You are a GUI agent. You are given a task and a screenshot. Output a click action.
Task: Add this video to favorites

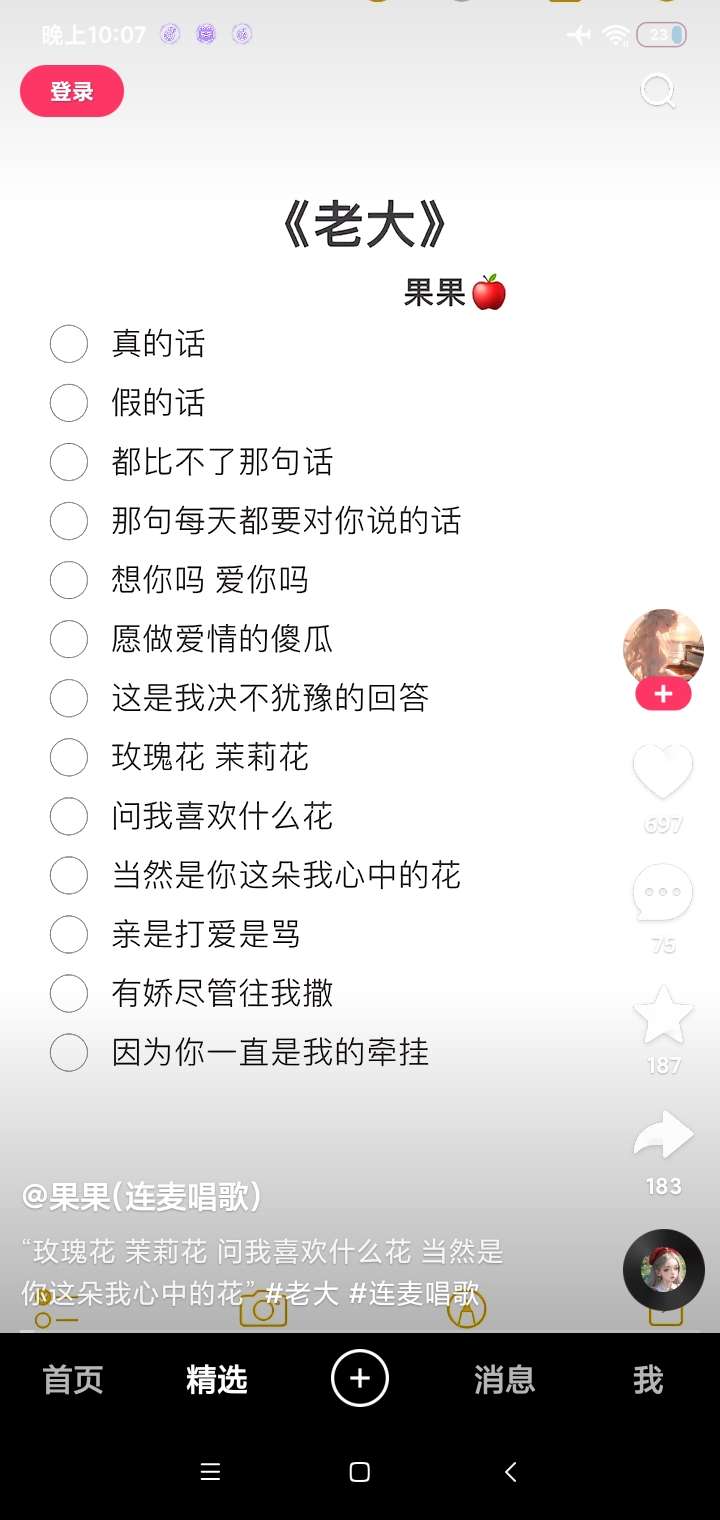663,1015
